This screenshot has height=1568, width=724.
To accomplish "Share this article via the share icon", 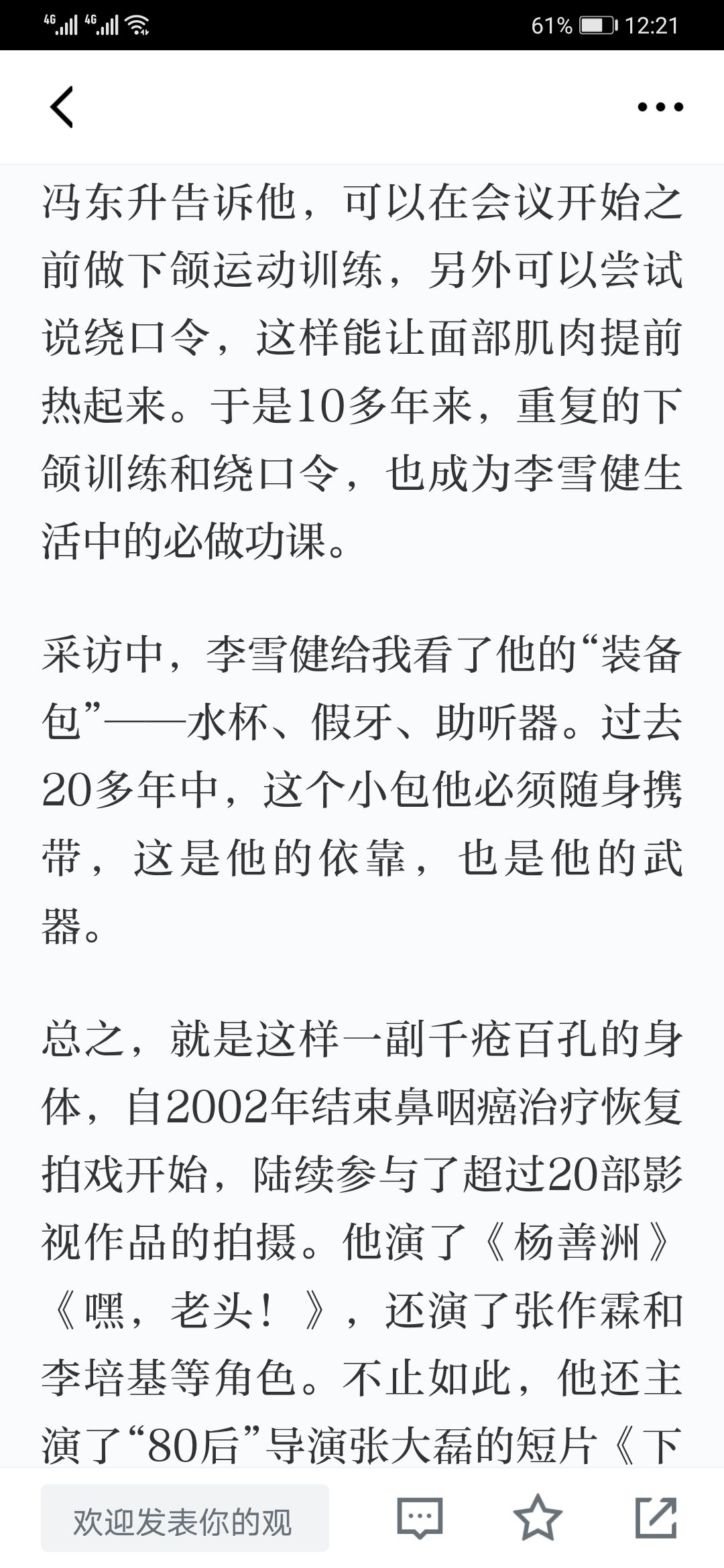I will click(656, 1517).
